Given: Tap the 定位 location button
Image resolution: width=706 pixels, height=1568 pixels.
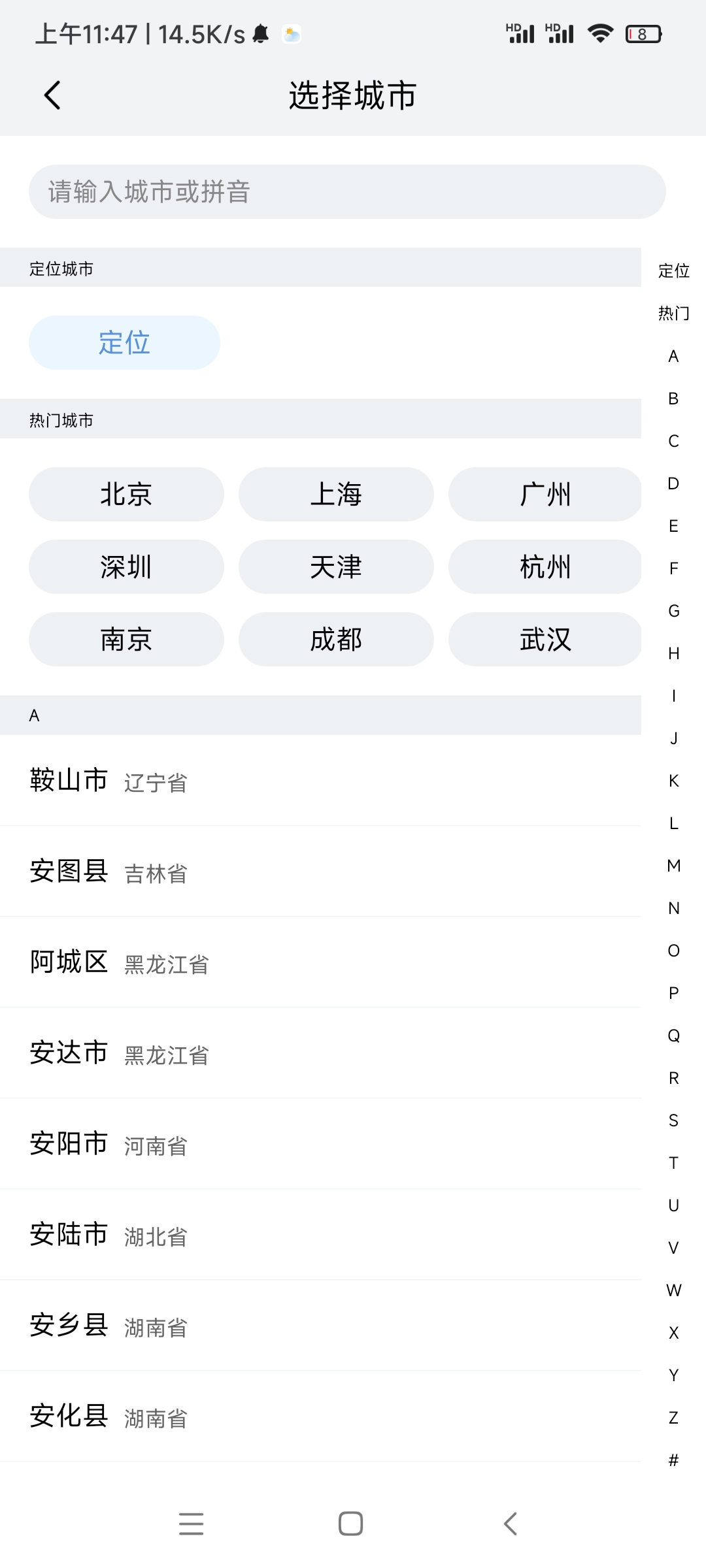Looking at the screenshot, I should (124, 343).
